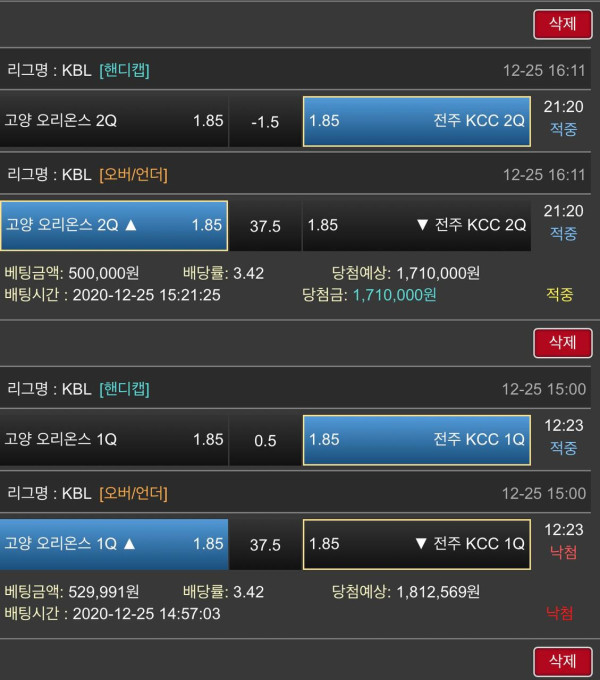
Task: Tap 삭제 below the 500,000원 bet details
Action: [563, 343]
